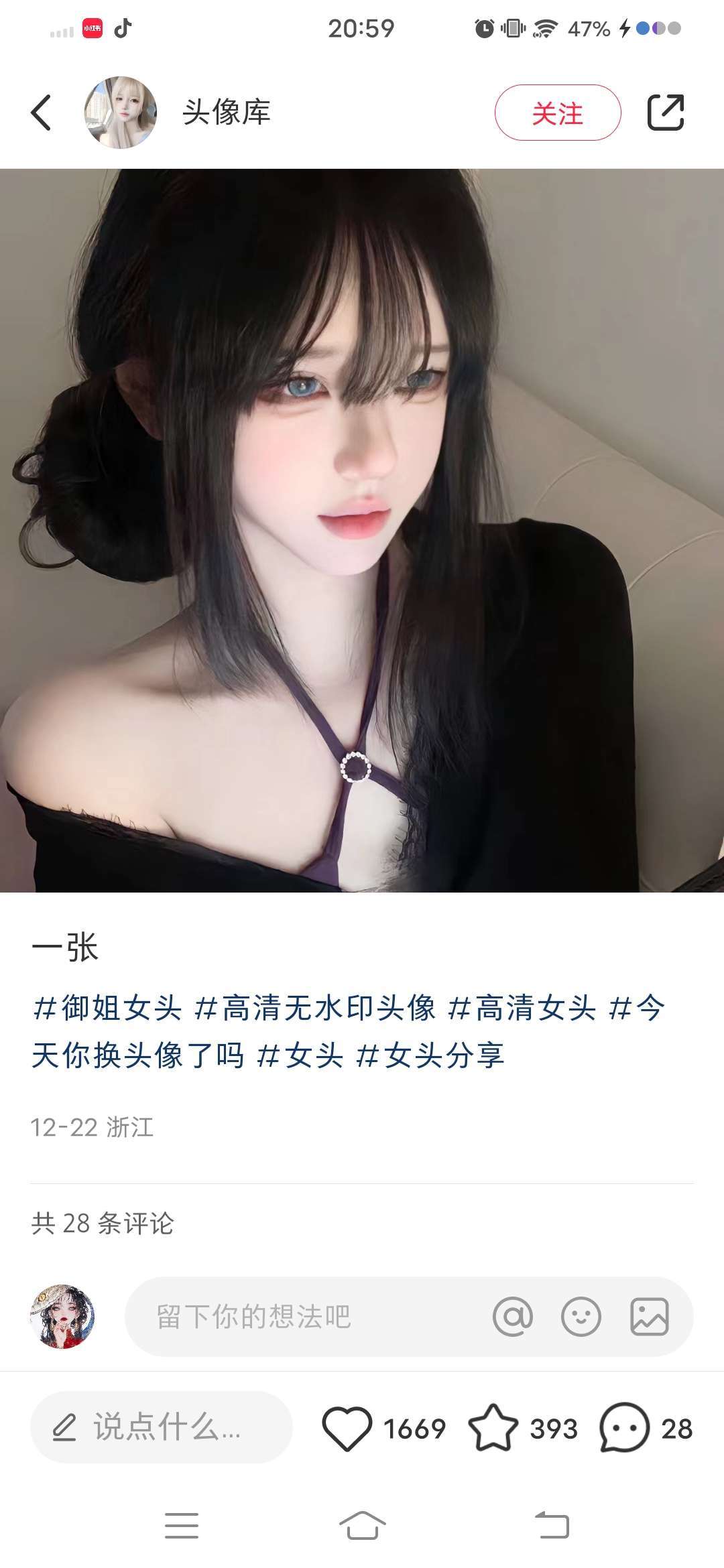Open the emoji picker in comment box
Image resolution: width=724 pixels, height=1568 pixels.
[581, 1317]
